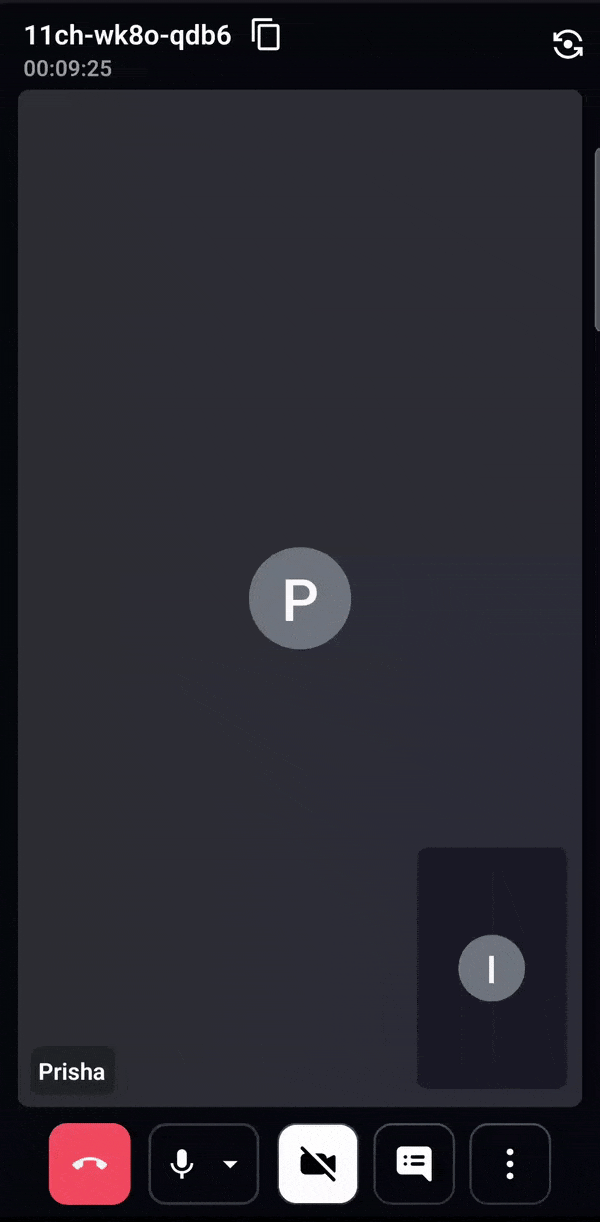Switch the camera with the flip icon
The height and width of the screenshot is (1222, 600).
point(568,44)
